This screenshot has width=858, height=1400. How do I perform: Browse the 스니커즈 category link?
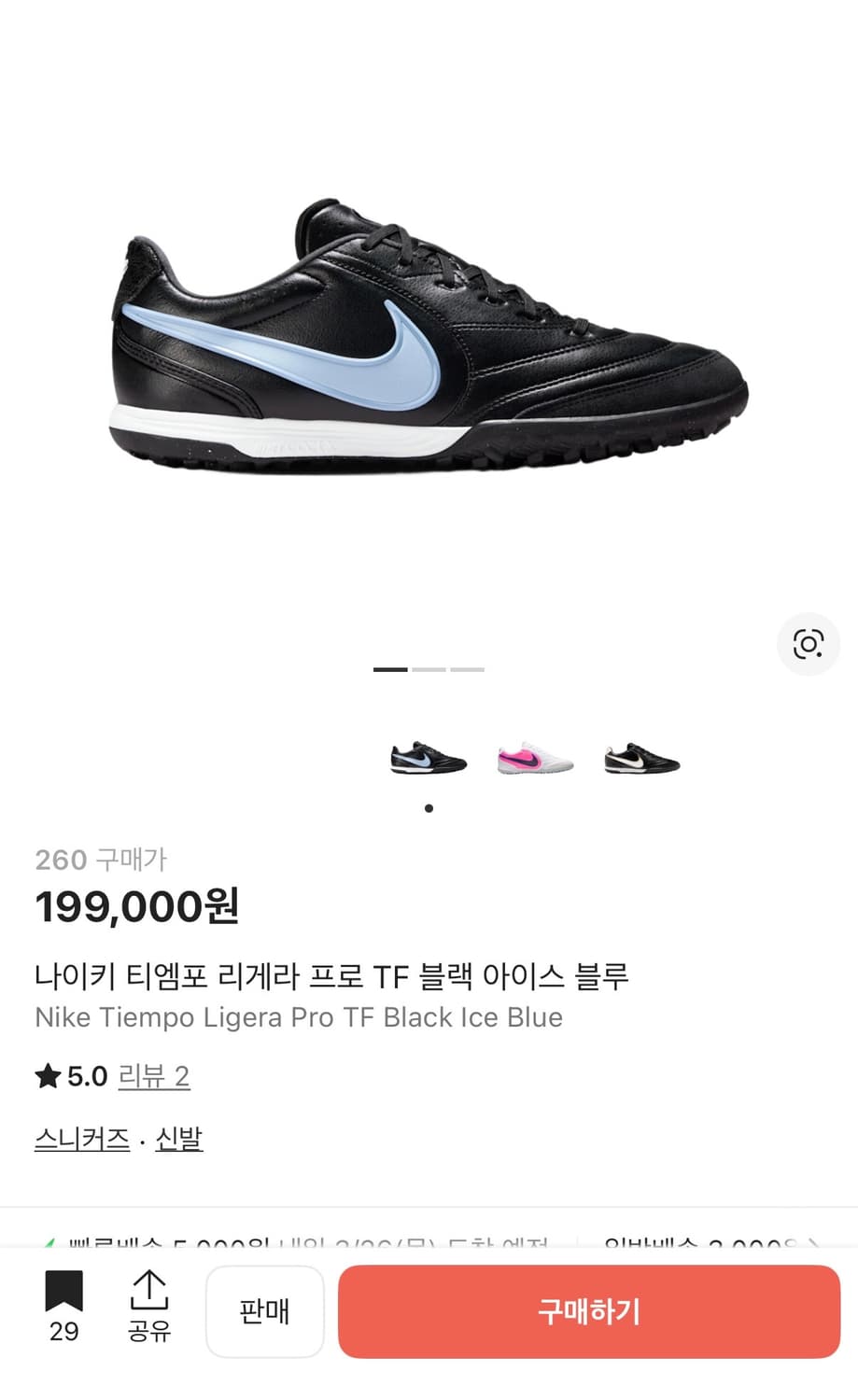click(81, 1139)
